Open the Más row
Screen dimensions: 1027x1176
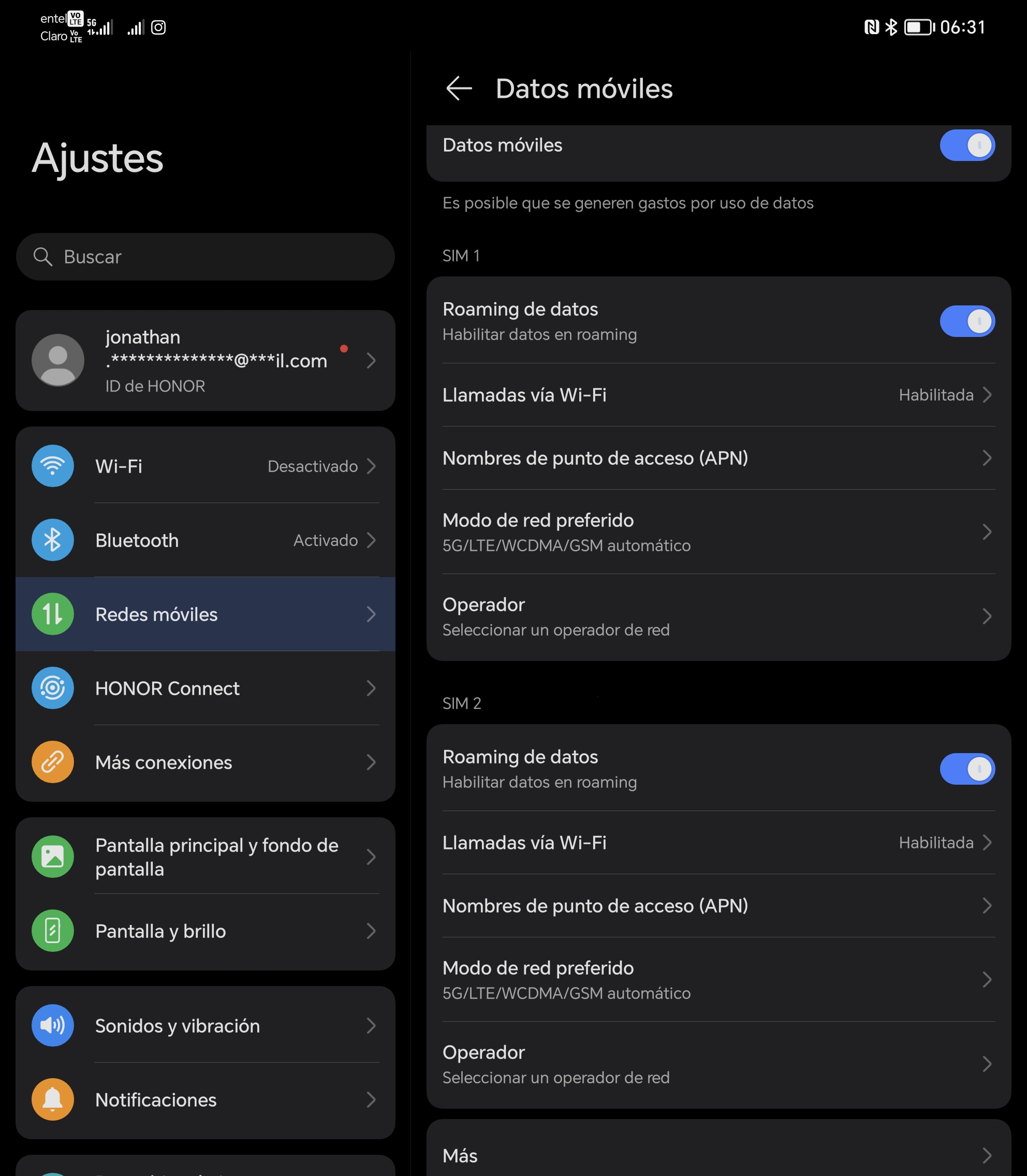click(718, 1155)
